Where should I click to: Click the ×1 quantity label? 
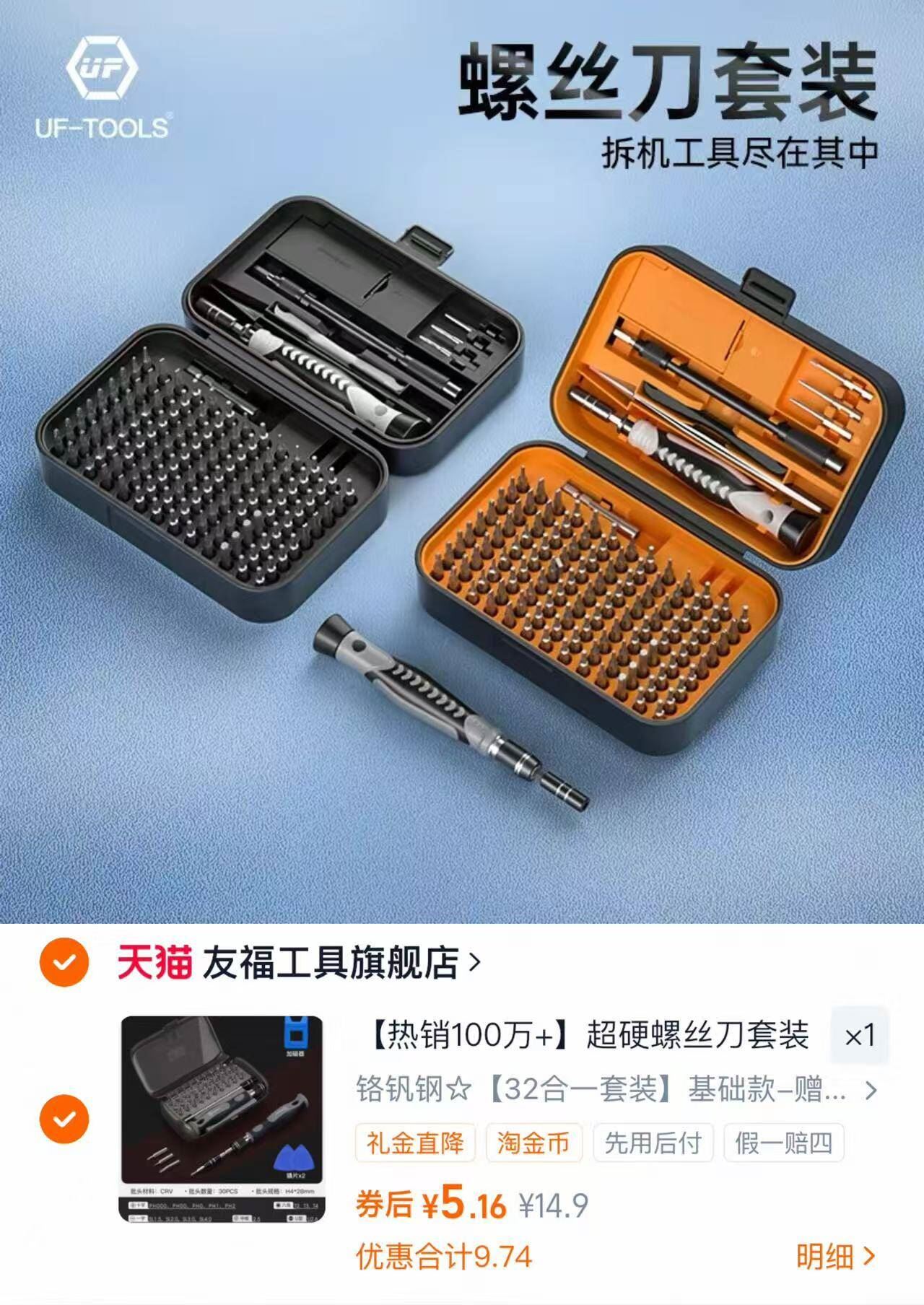[x=859, y=1035]
